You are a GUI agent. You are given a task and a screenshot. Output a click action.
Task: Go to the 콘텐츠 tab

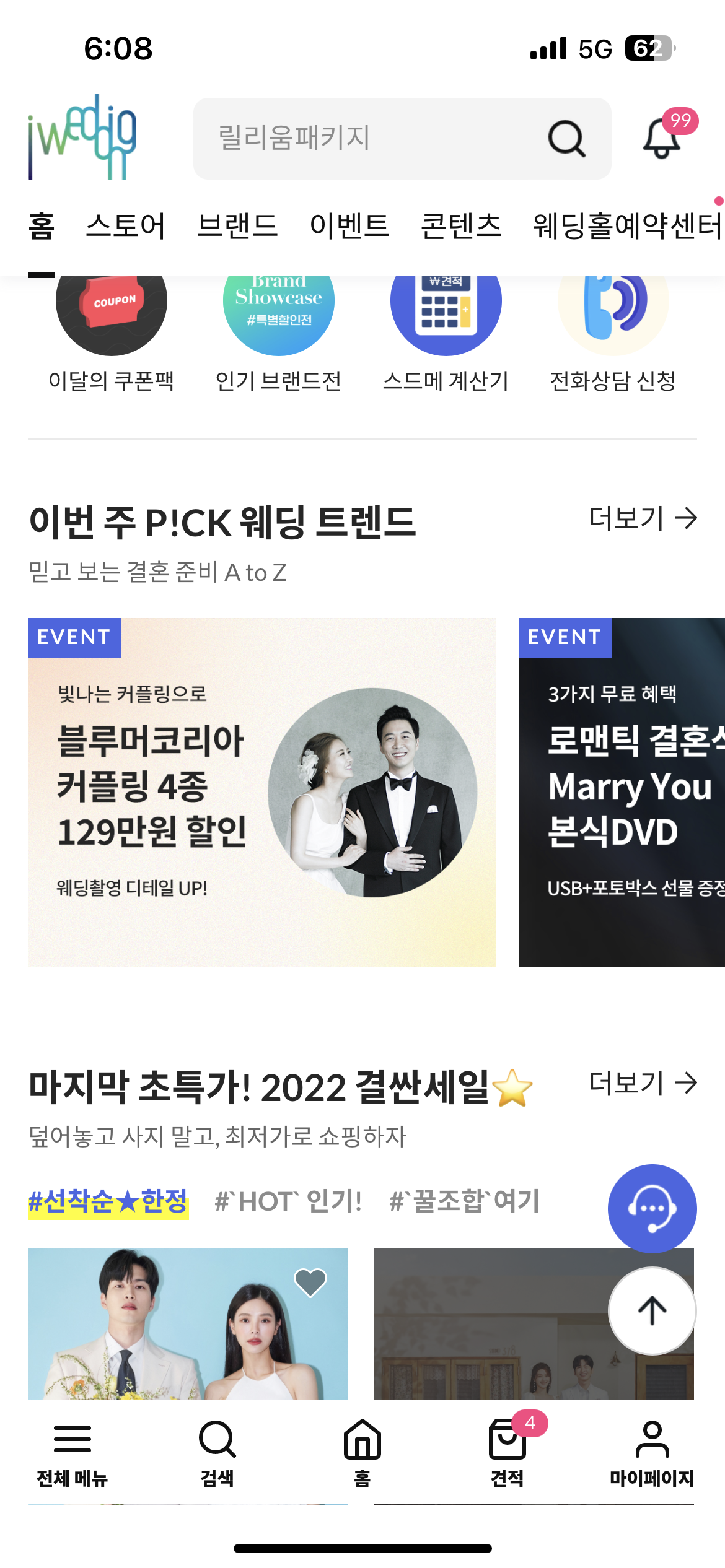(x=461, y=225)
